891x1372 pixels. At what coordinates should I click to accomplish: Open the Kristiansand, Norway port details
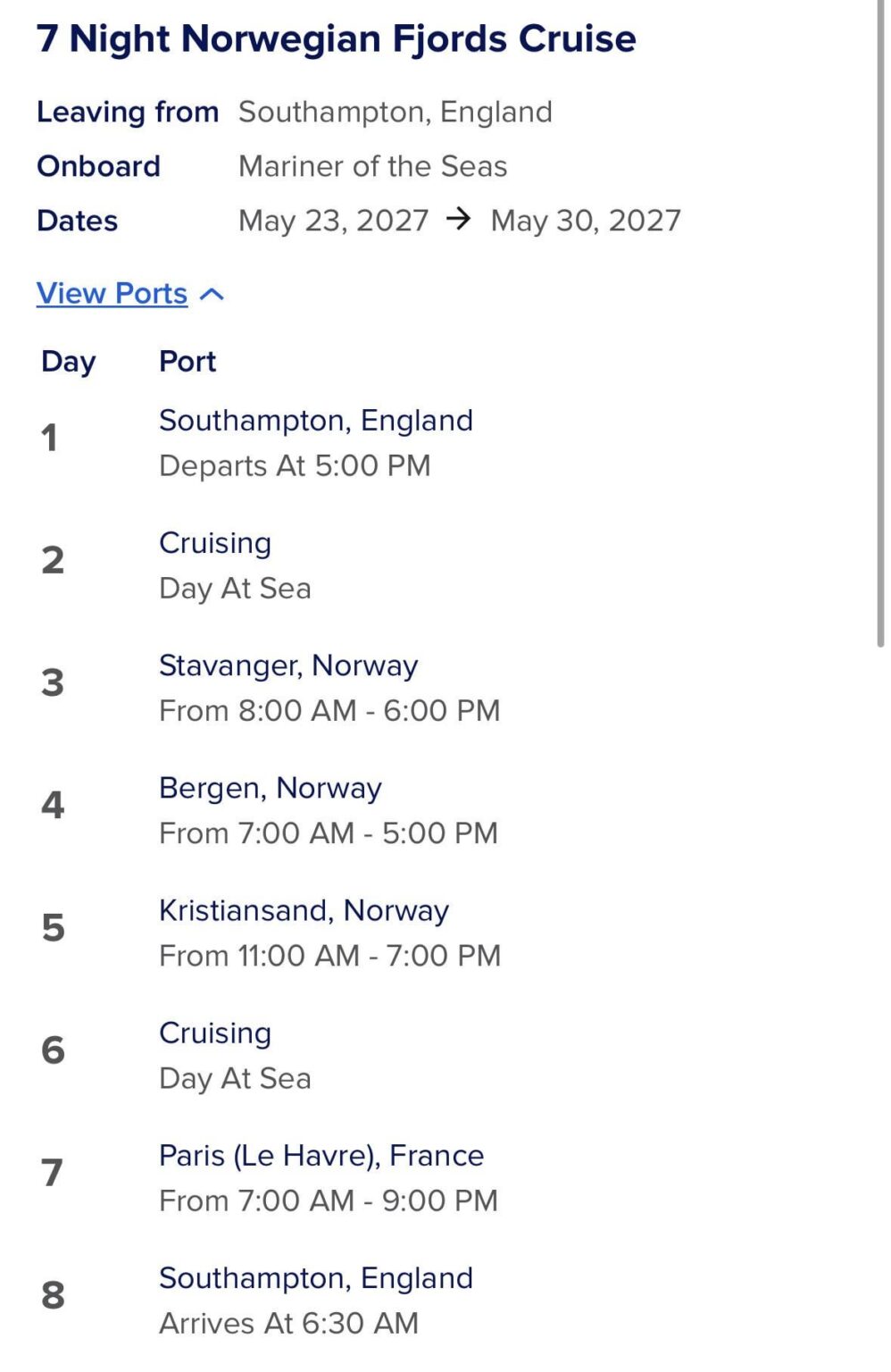304,910
